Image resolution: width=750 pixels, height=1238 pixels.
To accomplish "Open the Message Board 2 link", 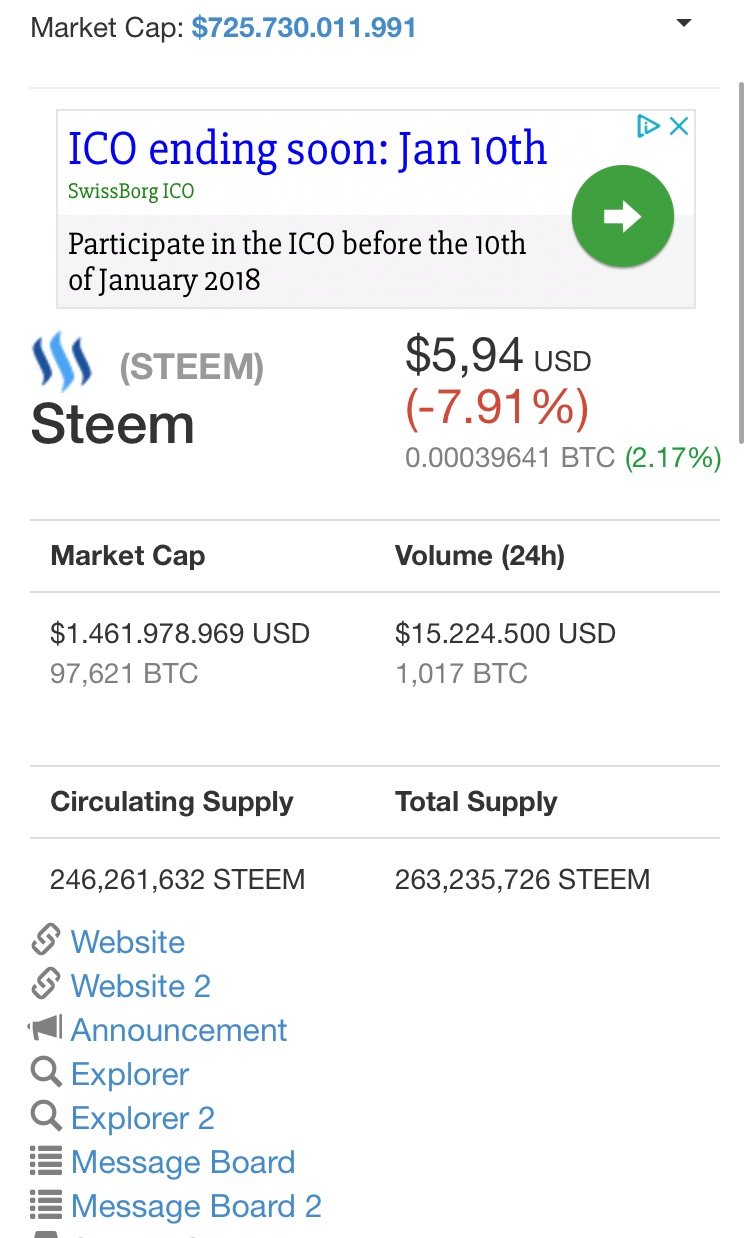I will pos(196,1206).
